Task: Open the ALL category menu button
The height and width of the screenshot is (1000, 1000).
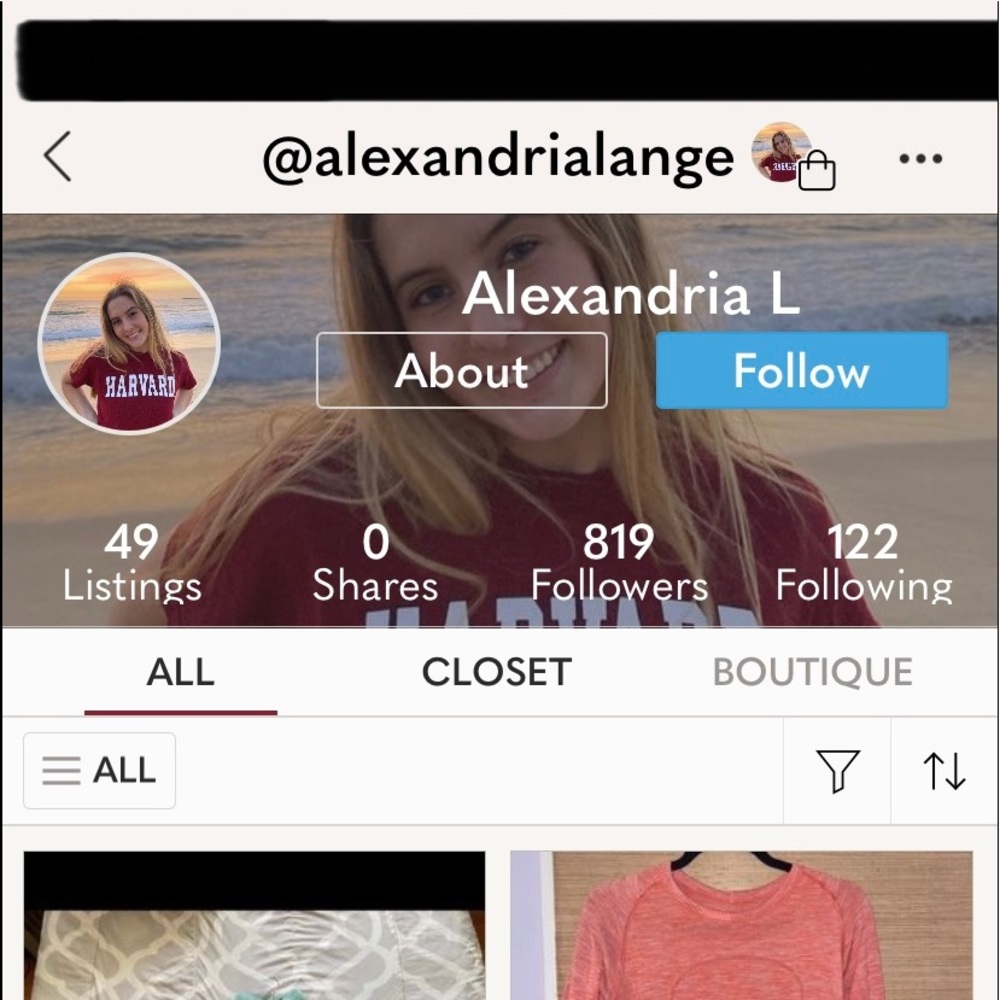Action: point(99,770)
